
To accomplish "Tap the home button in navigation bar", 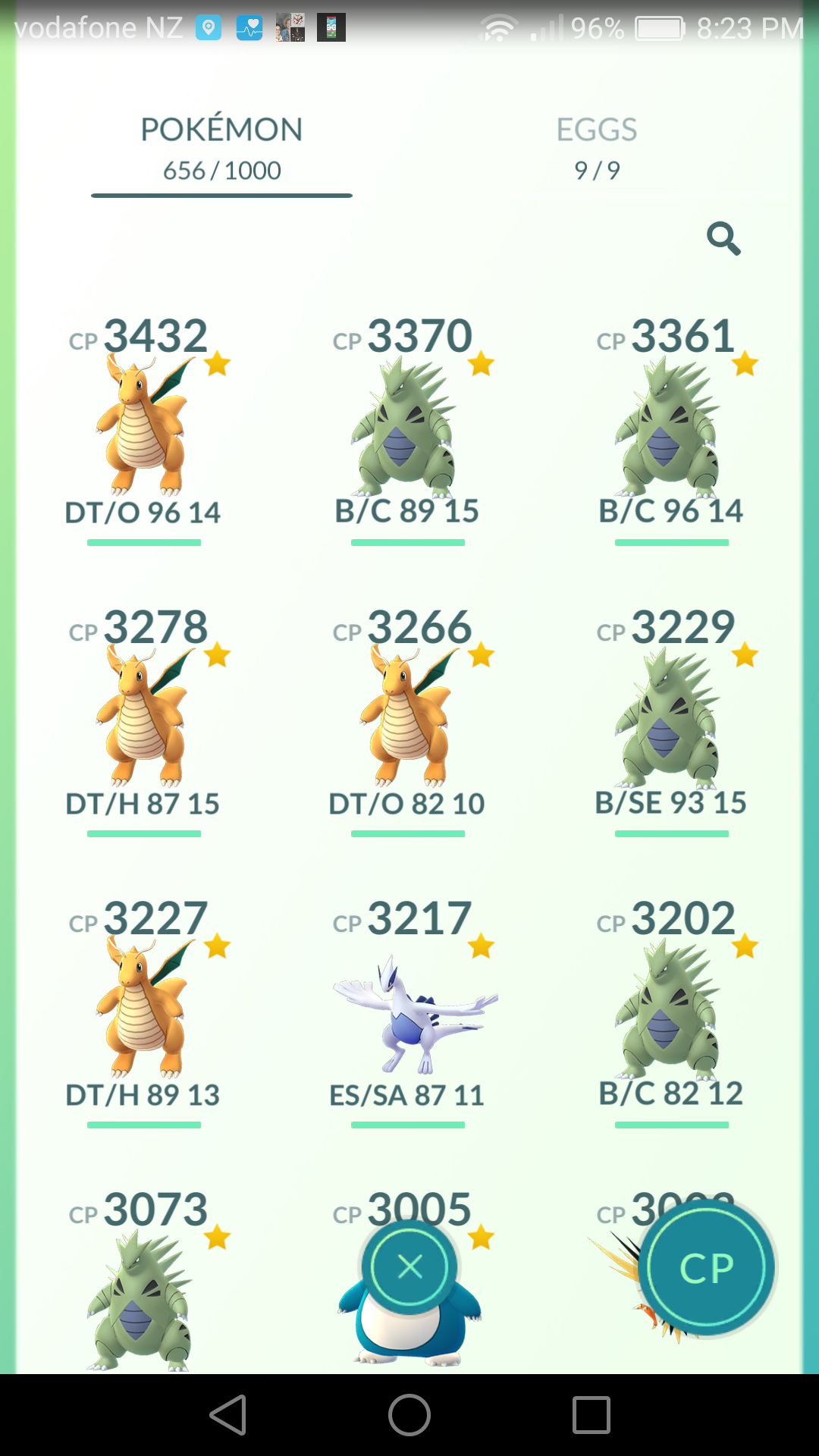I will [409, 1415].
